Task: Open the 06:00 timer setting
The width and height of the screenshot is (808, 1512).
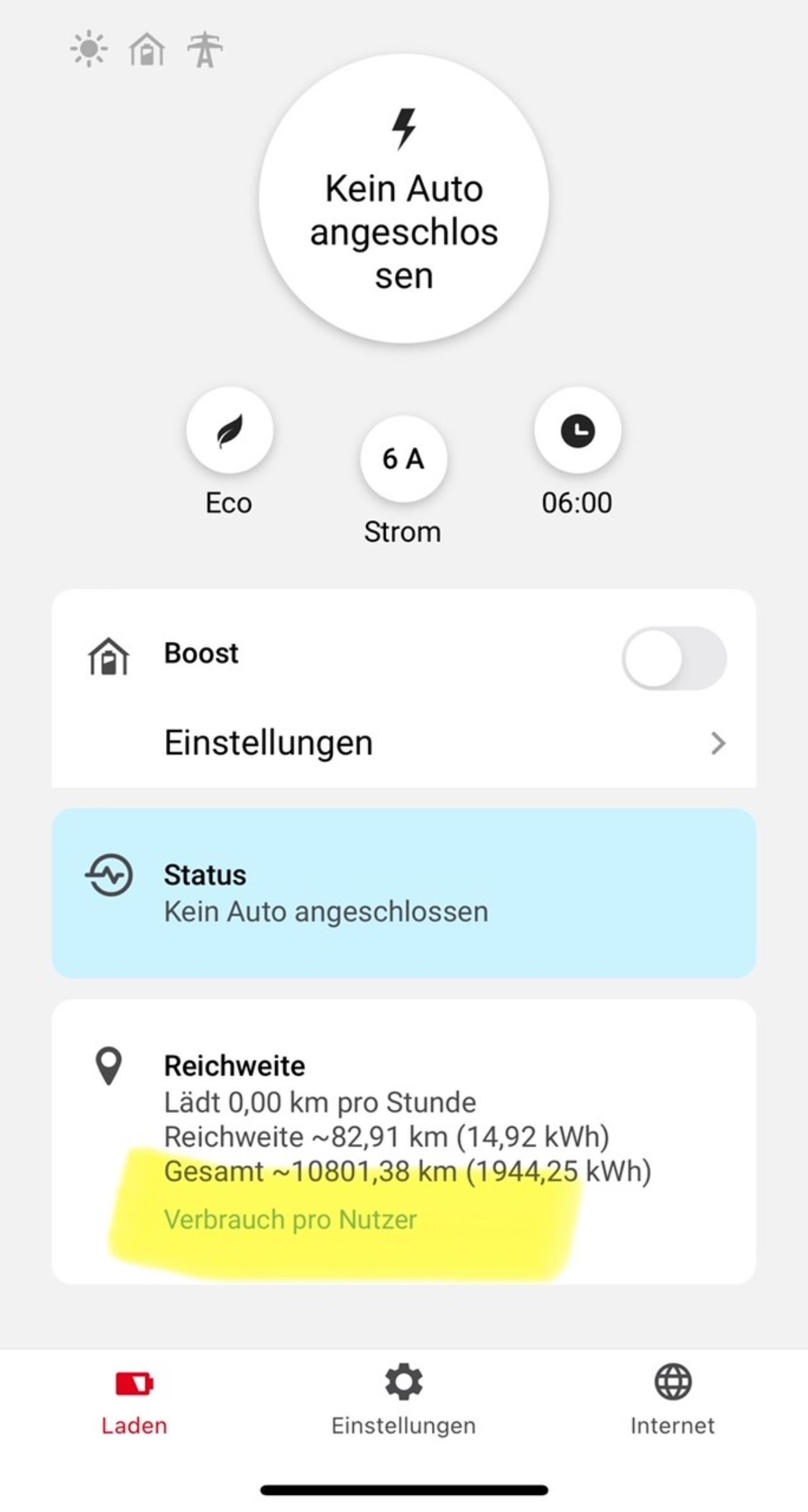Action: click(x=578, y=431)
